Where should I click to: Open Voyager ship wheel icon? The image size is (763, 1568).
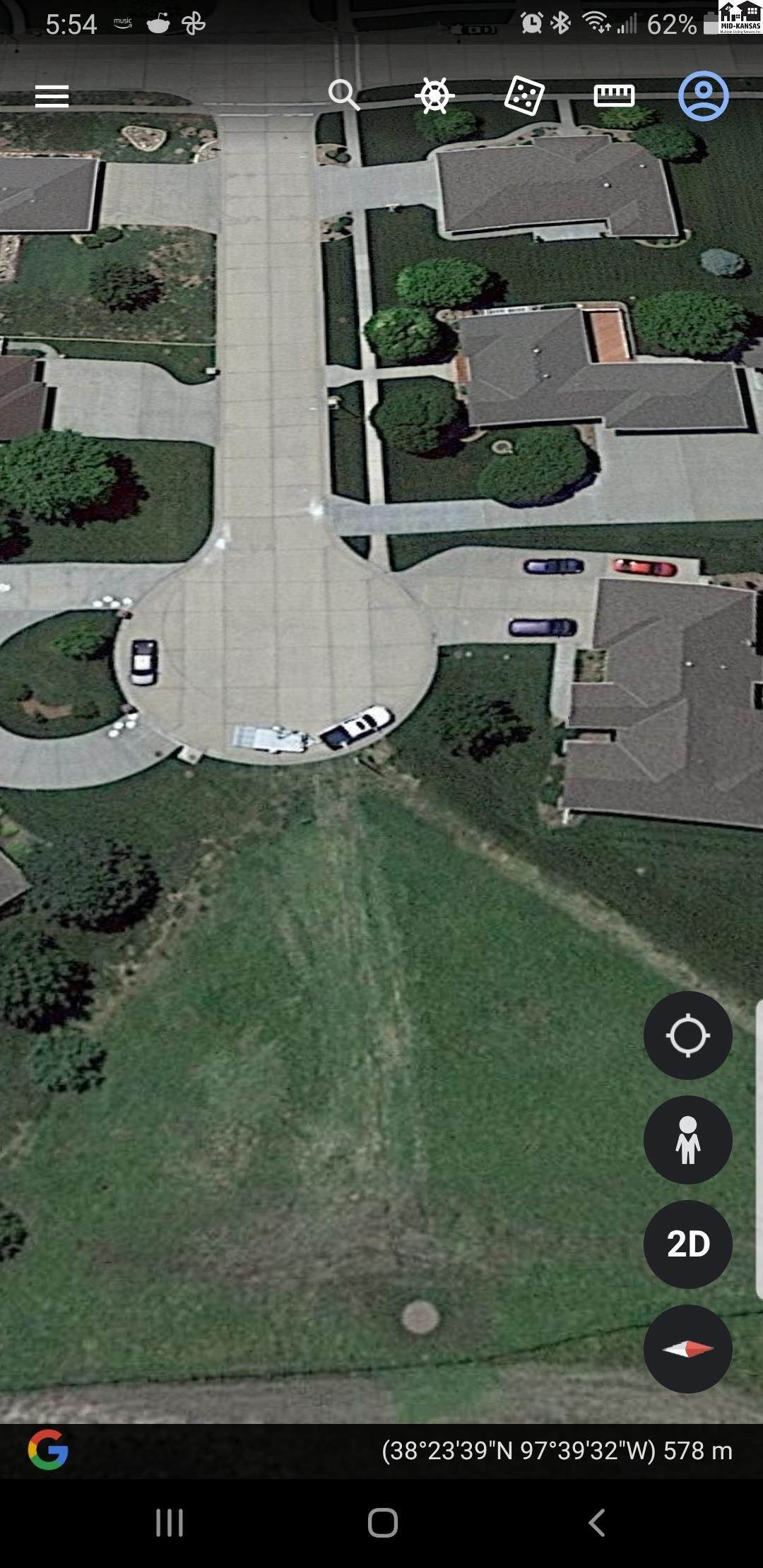pyautogui.click(x=434, y=96)
